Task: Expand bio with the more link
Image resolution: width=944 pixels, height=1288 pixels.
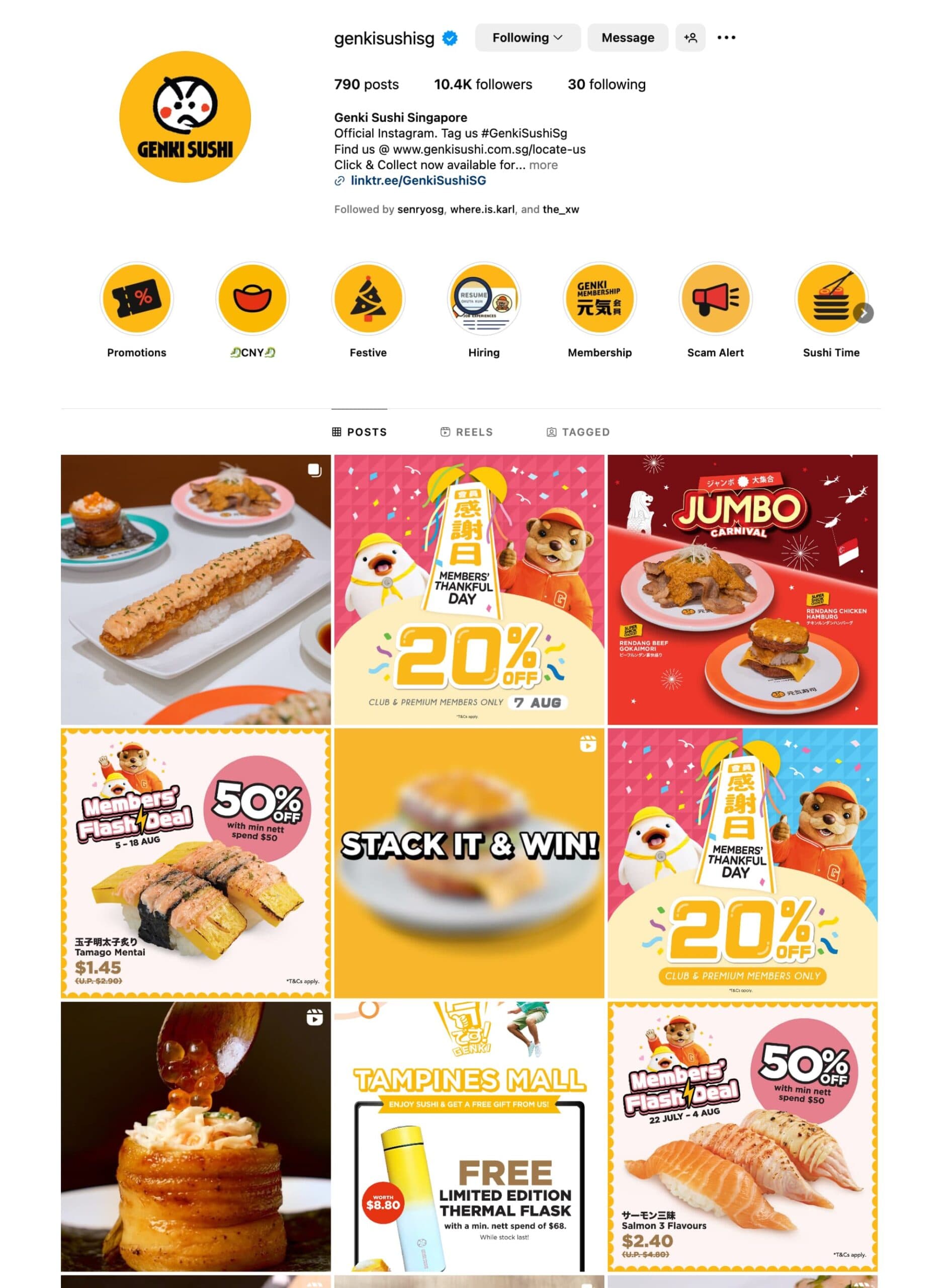Action: coord(543,165)
